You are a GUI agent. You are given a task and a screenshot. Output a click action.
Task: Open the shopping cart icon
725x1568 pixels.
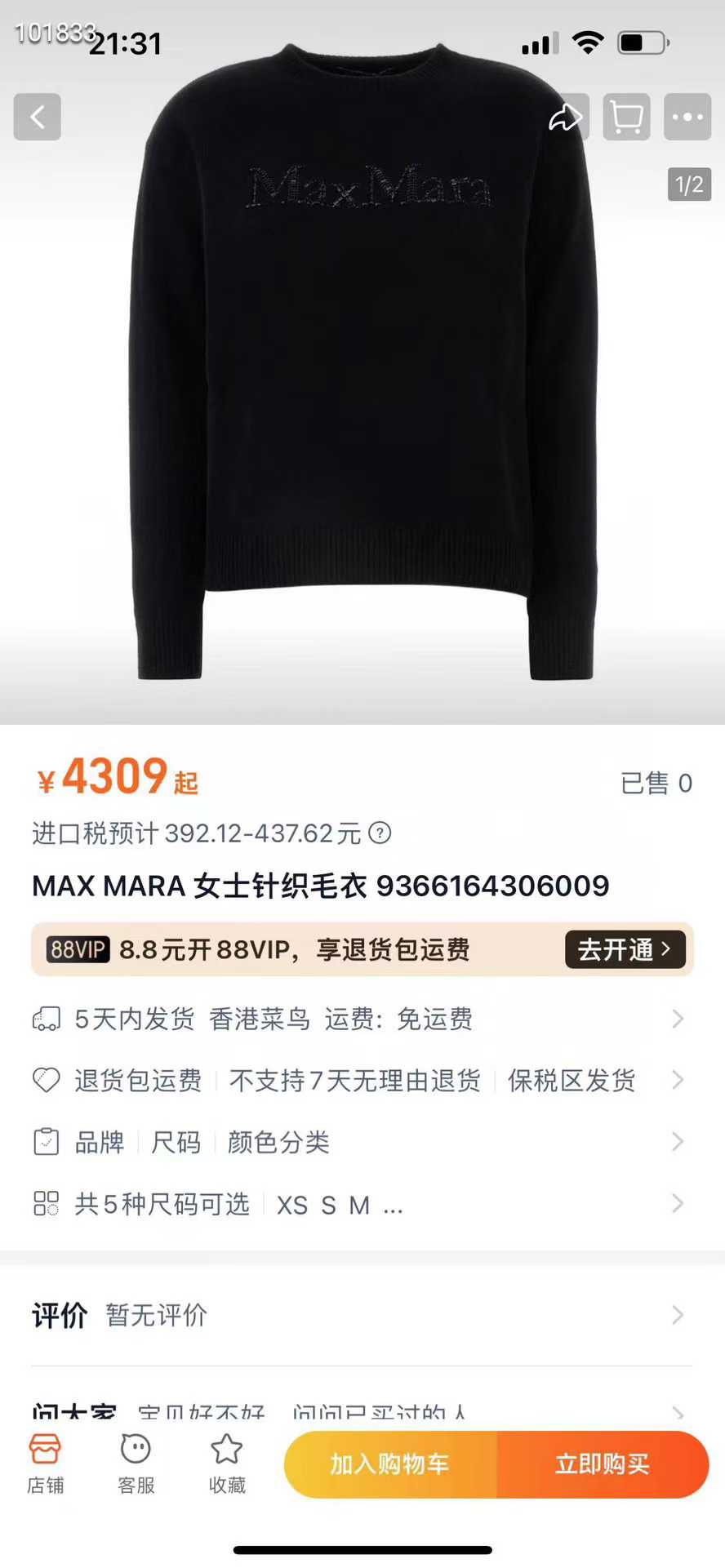click(626, 117)
